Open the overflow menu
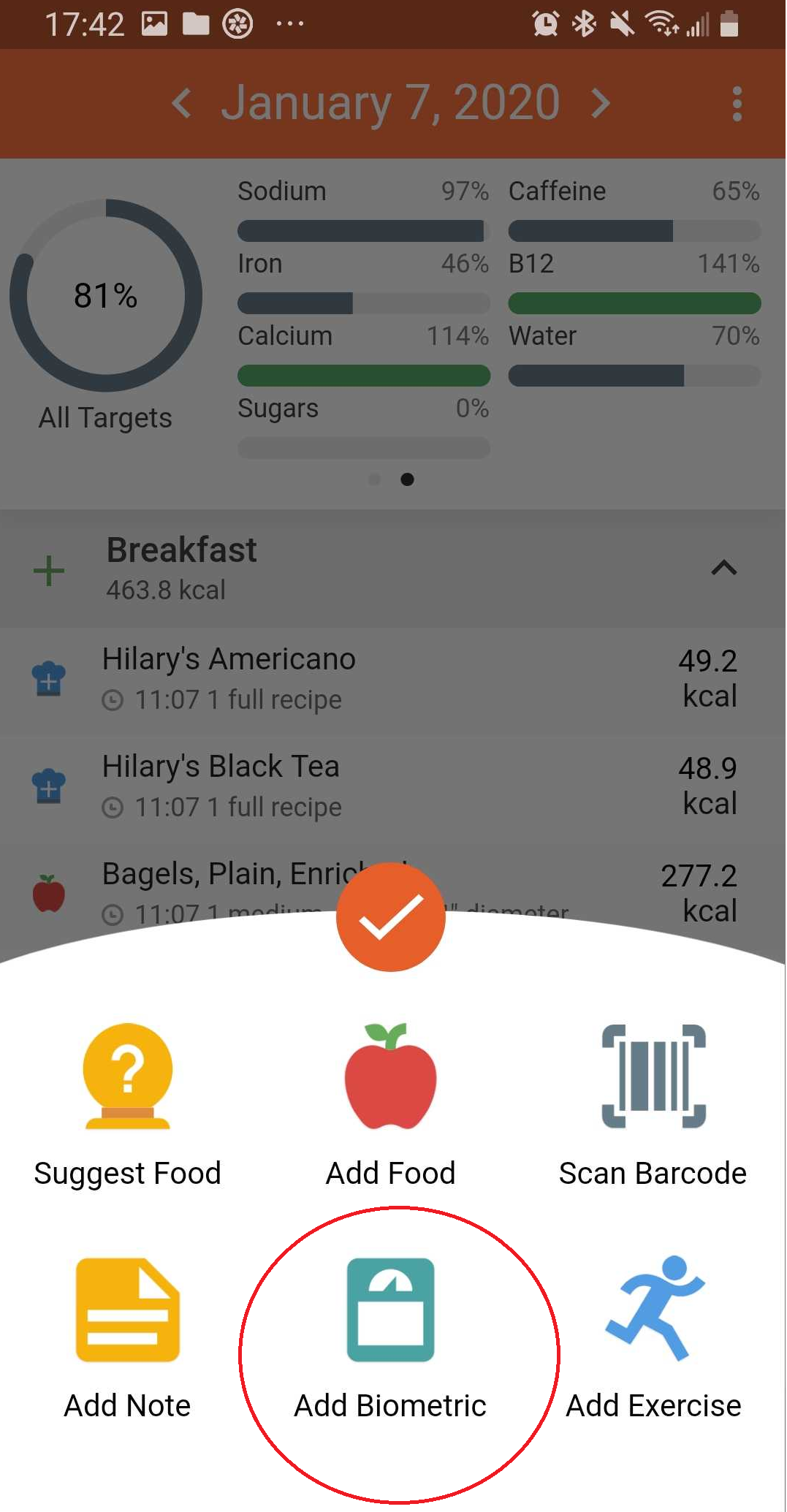This screenshot has height=1512, width=787. (737, 104)
